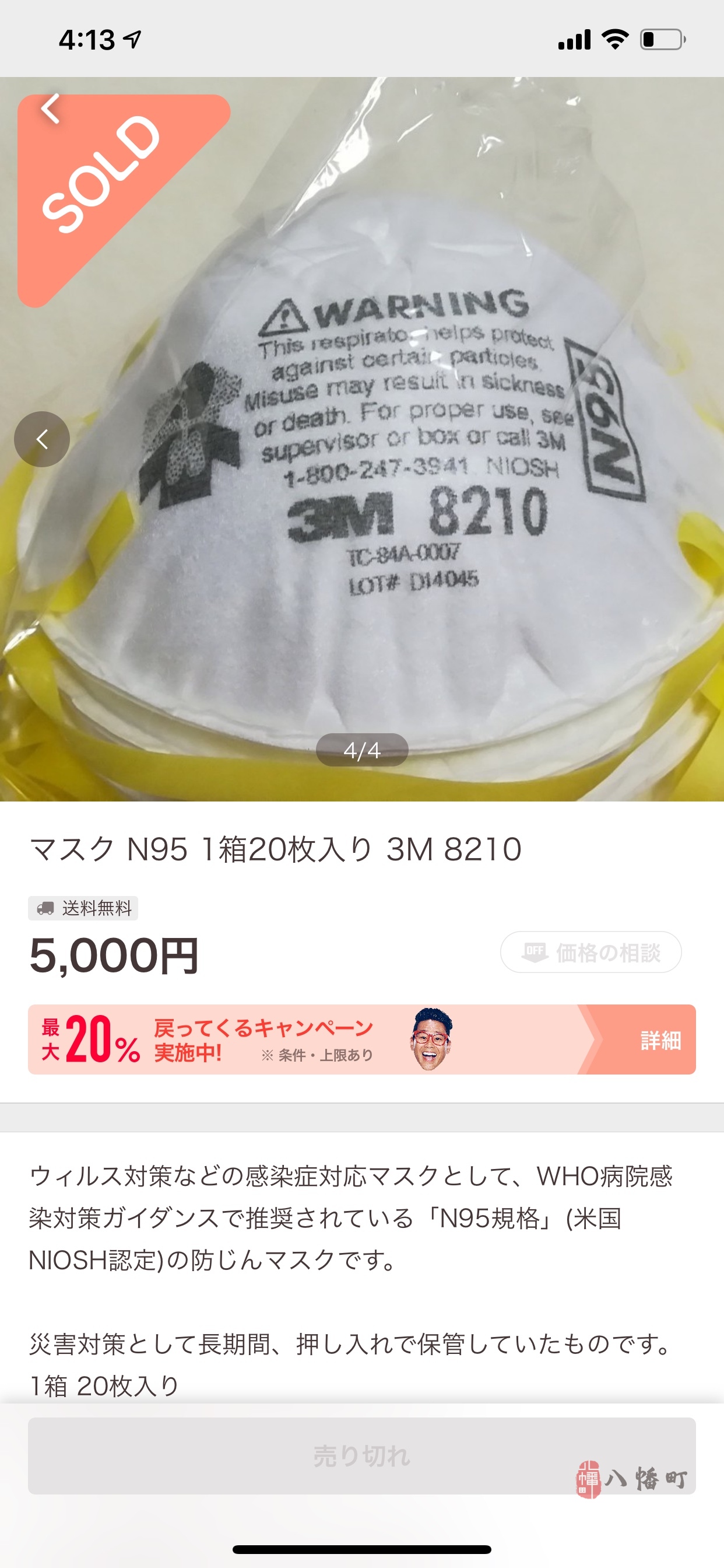This screenshot has height=1568, width=724.
Task: Tap the 価格の相談 price negotiation button
Action: (590, 952)
